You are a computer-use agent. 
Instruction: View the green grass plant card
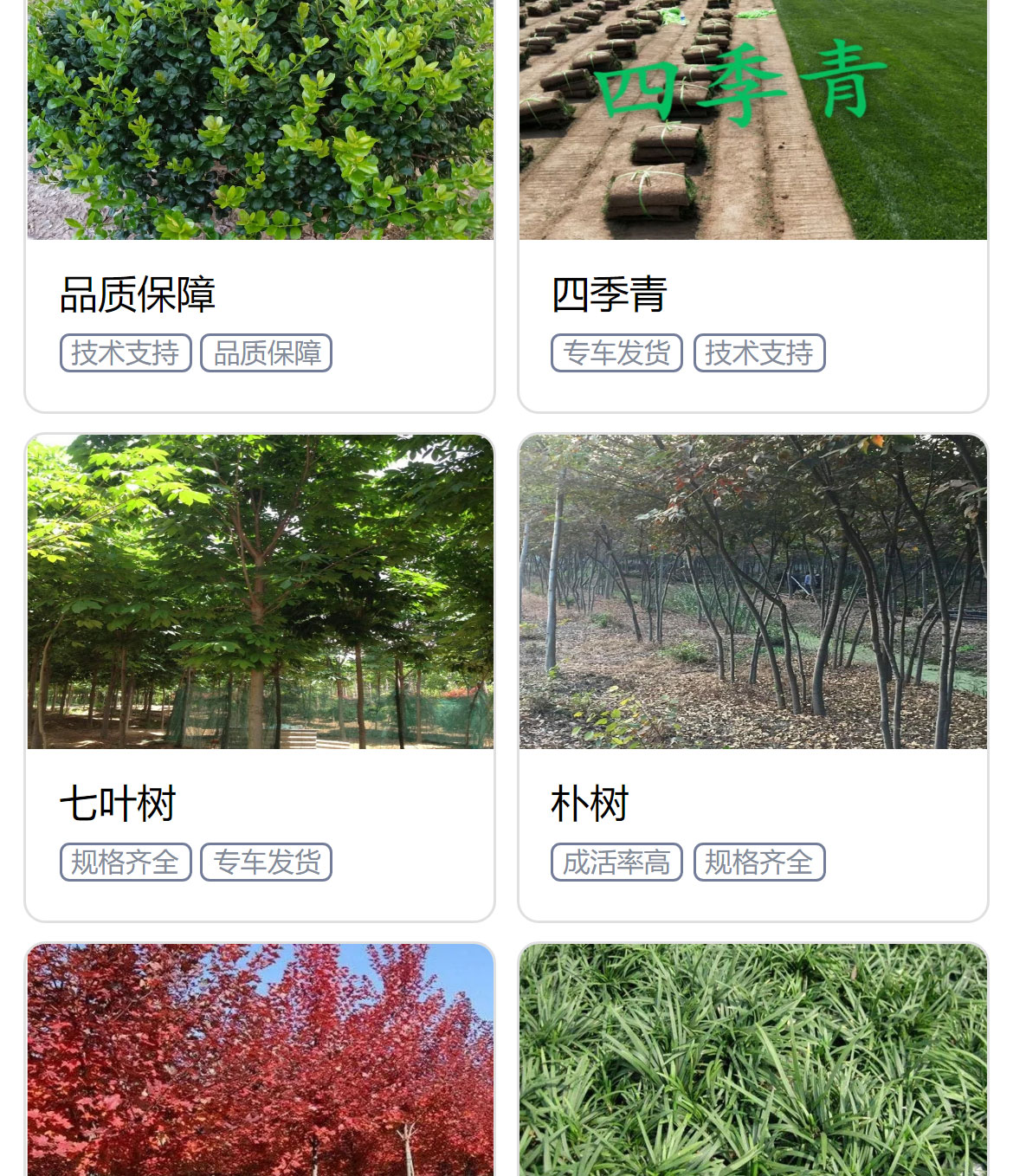point(752,1061)
